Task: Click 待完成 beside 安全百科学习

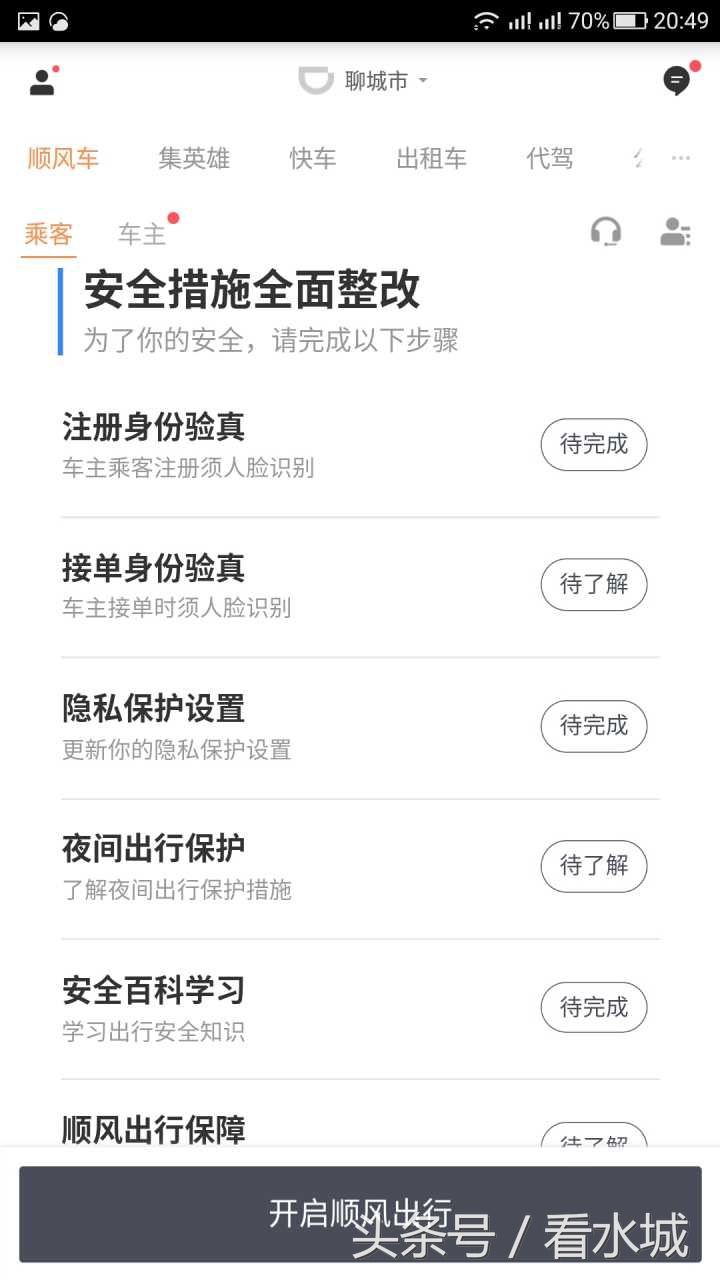Action: click(594, 1007)
